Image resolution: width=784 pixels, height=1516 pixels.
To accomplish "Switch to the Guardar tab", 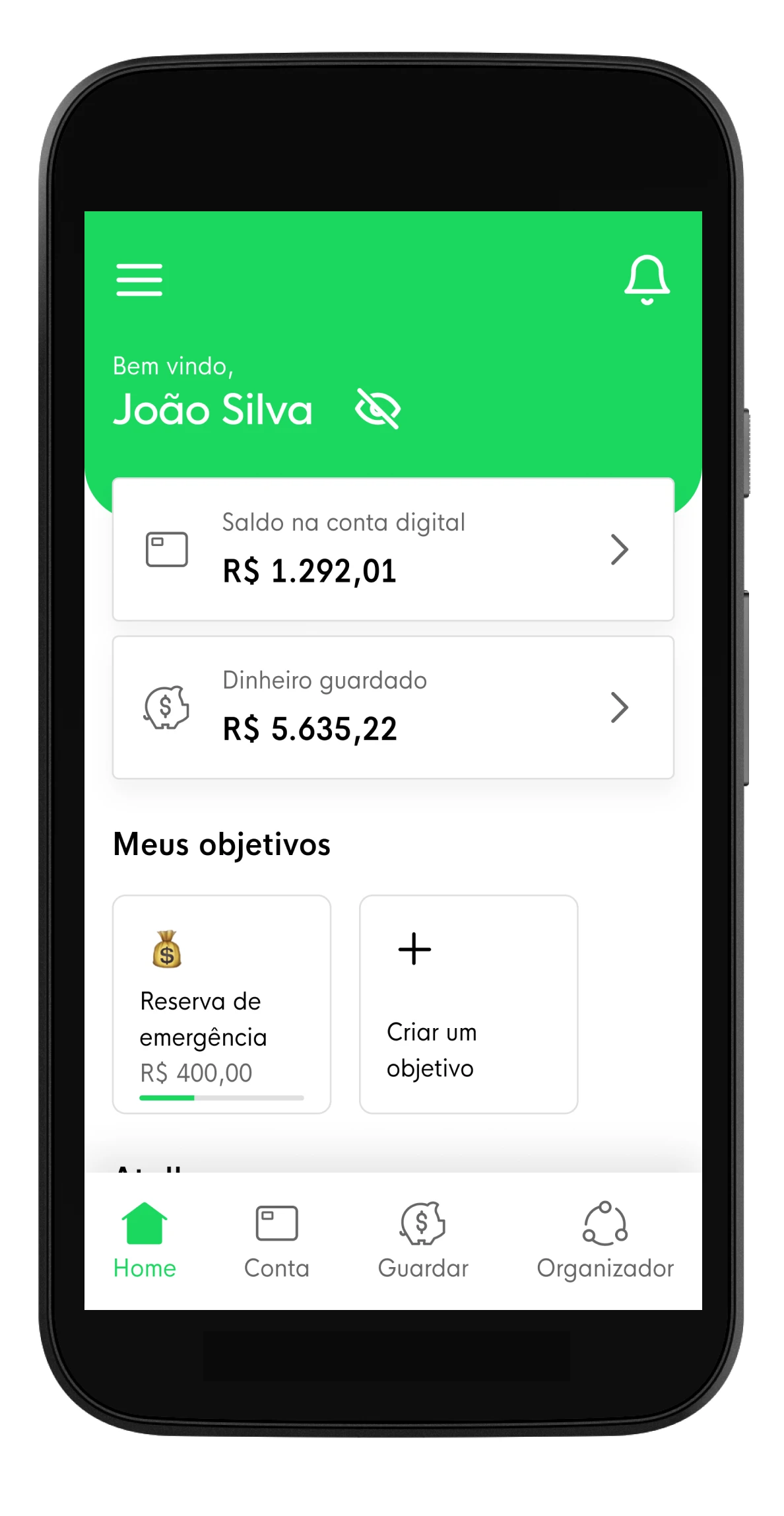I will (423, 1241).
